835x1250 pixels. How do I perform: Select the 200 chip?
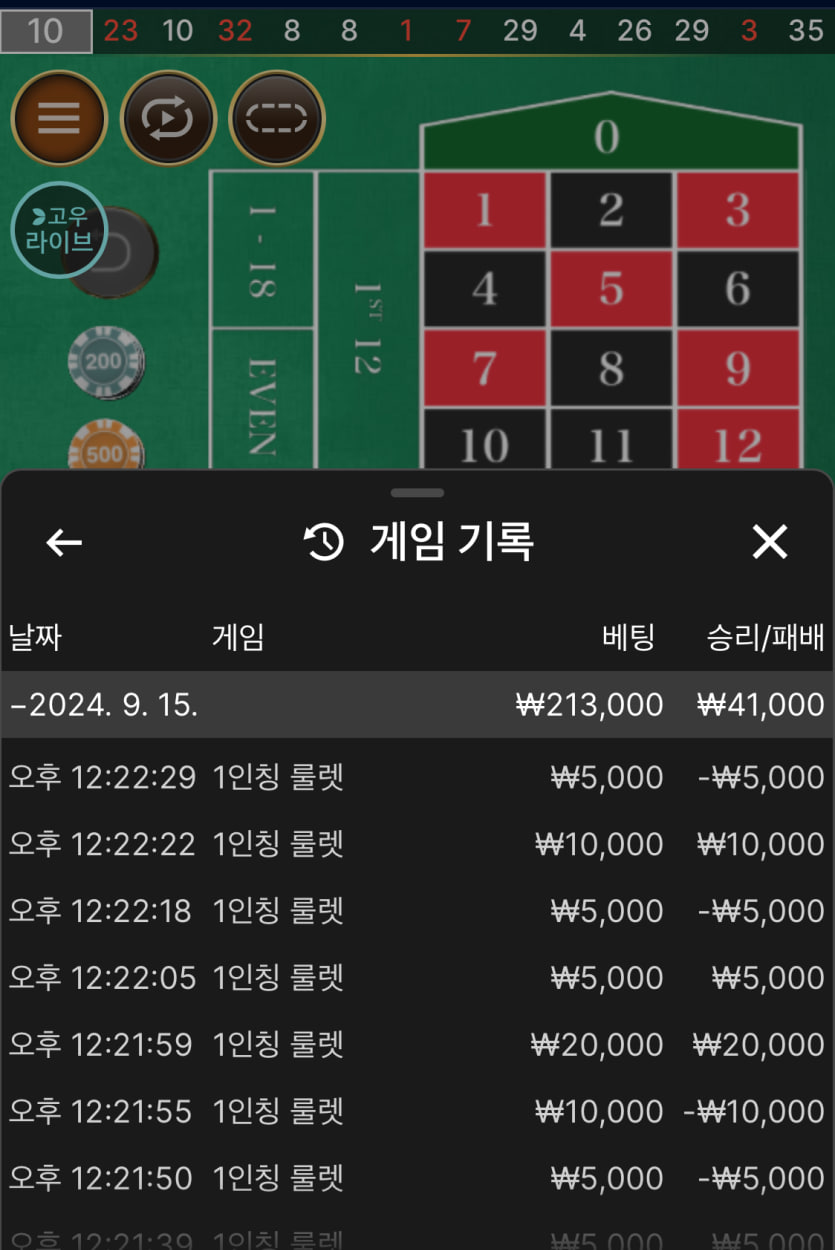click(104, 361)
